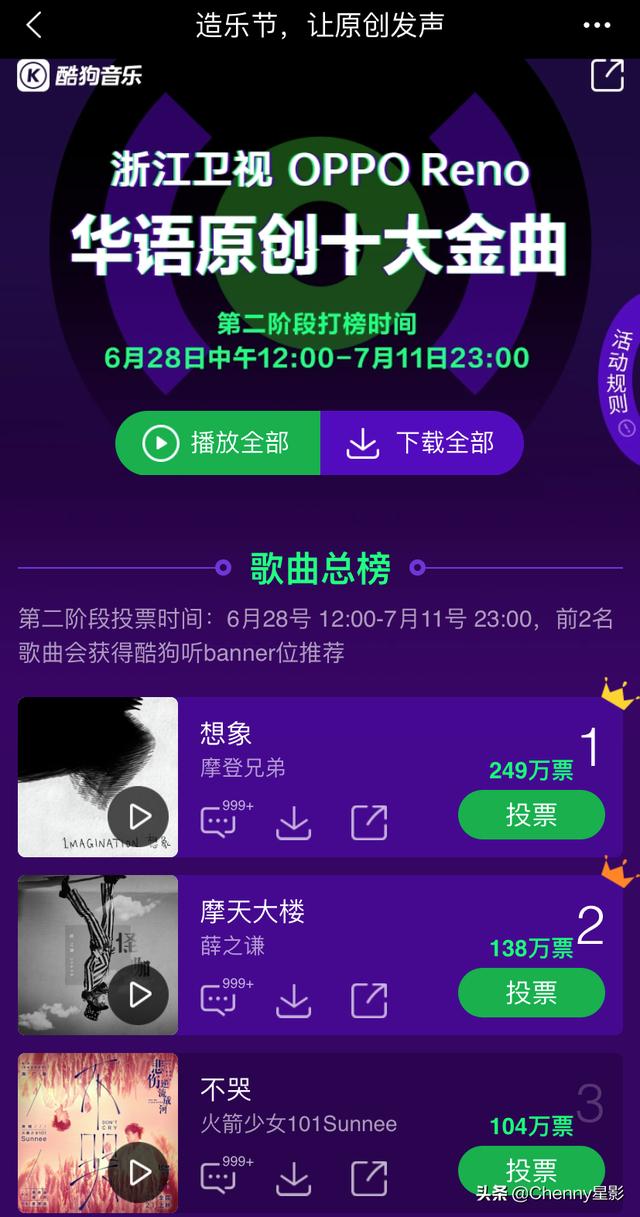Download the song 摩天大楼
The image size is (640, 1217).
coord(293,999)
